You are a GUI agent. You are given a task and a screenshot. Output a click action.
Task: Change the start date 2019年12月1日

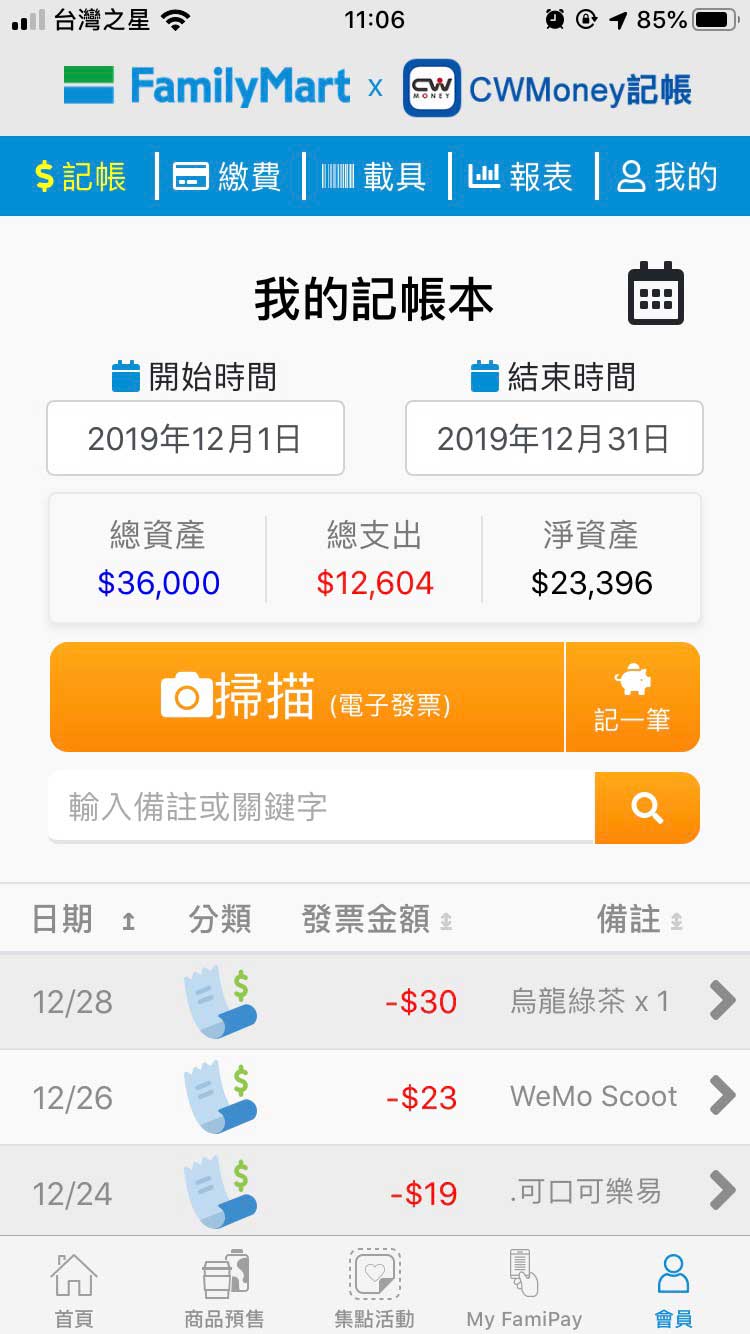pyautogui.click(x=195, y=439)
